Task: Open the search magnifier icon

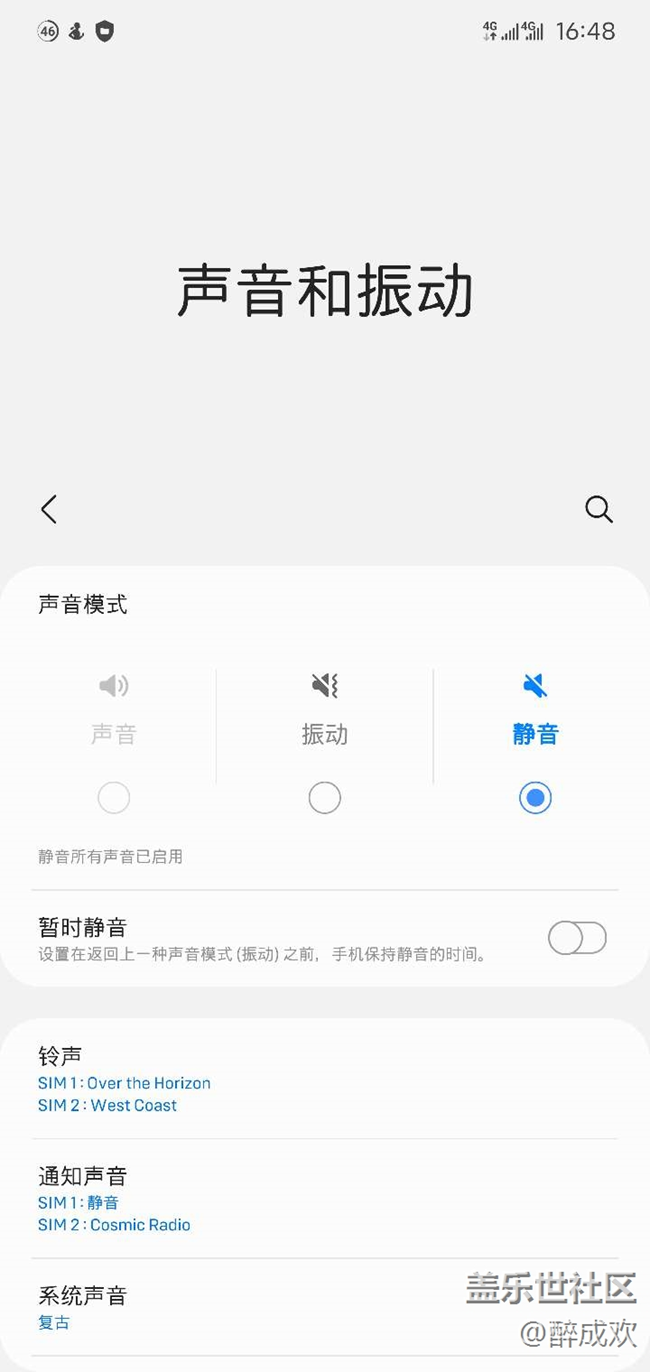Action: click(598, 509)
